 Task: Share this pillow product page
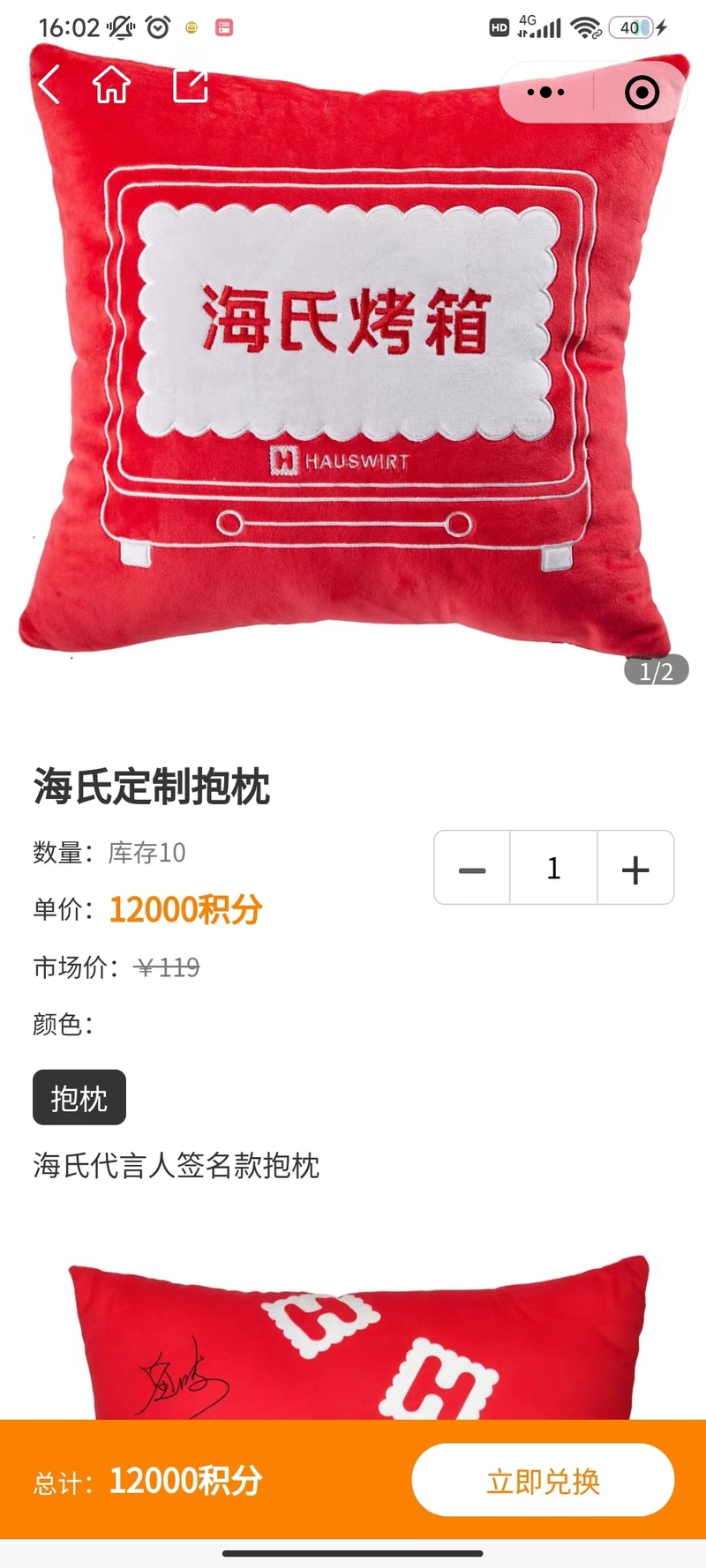pos(191,86)
